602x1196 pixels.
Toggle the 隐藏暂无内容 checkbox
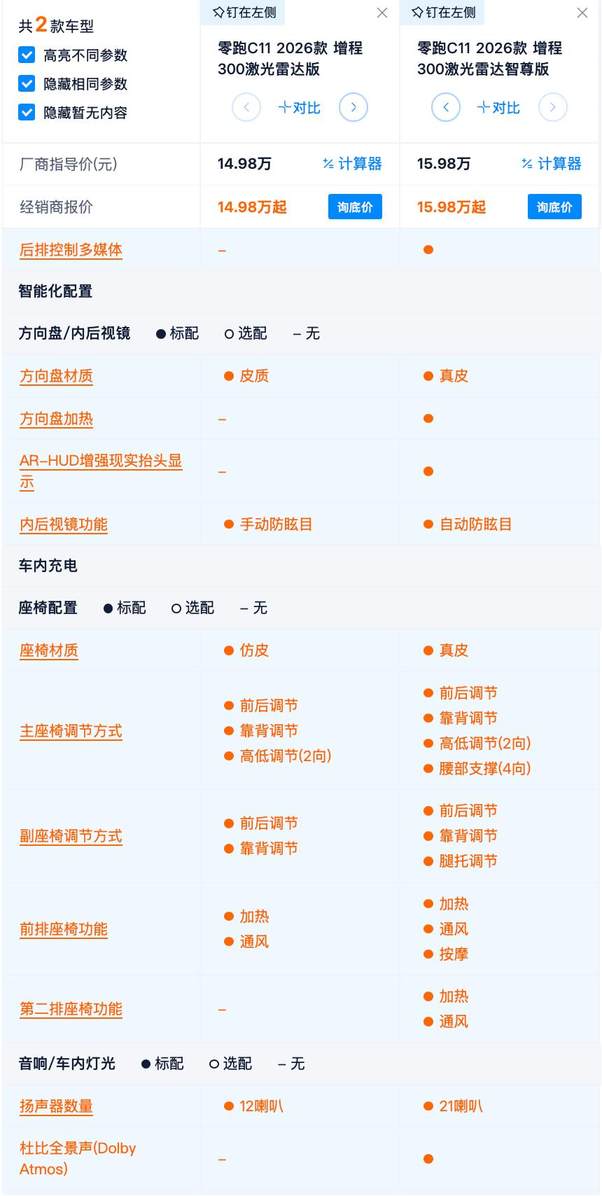27,112
